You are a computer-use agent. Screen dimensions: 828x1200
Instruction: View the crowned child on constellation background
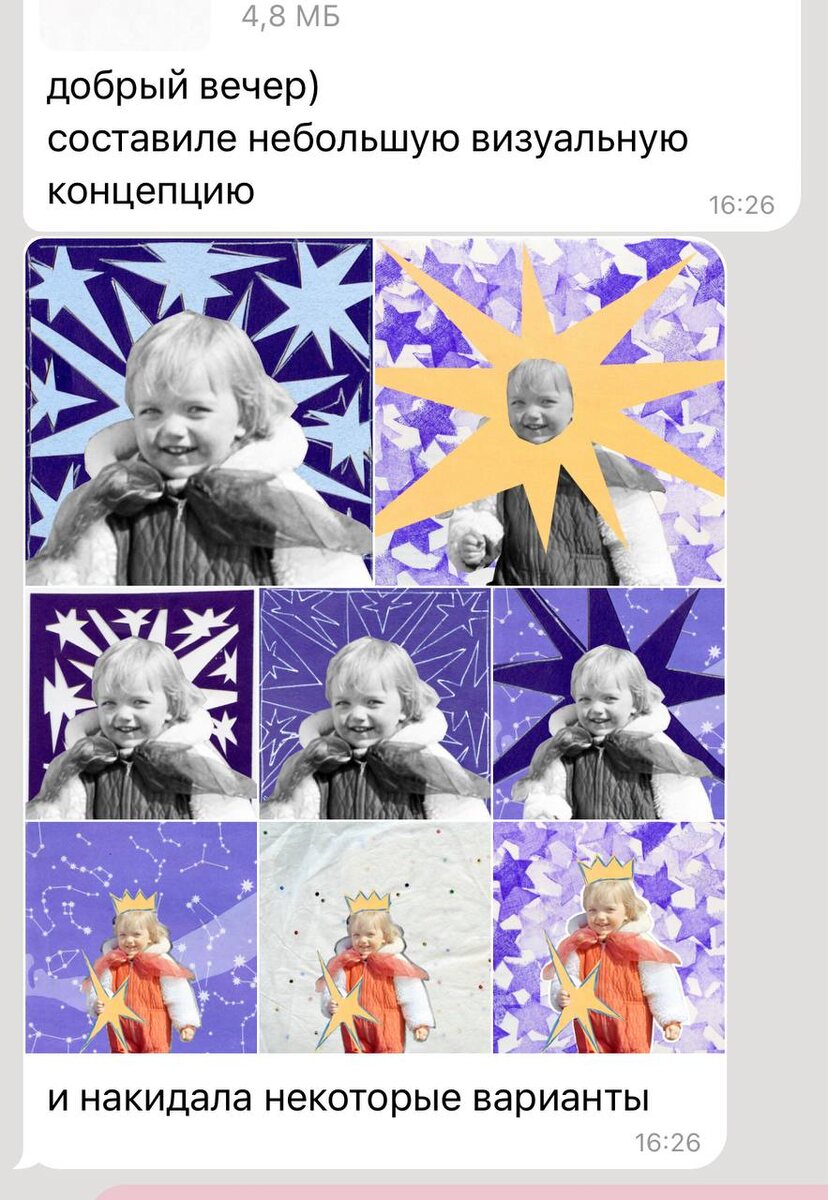[141, 937]
